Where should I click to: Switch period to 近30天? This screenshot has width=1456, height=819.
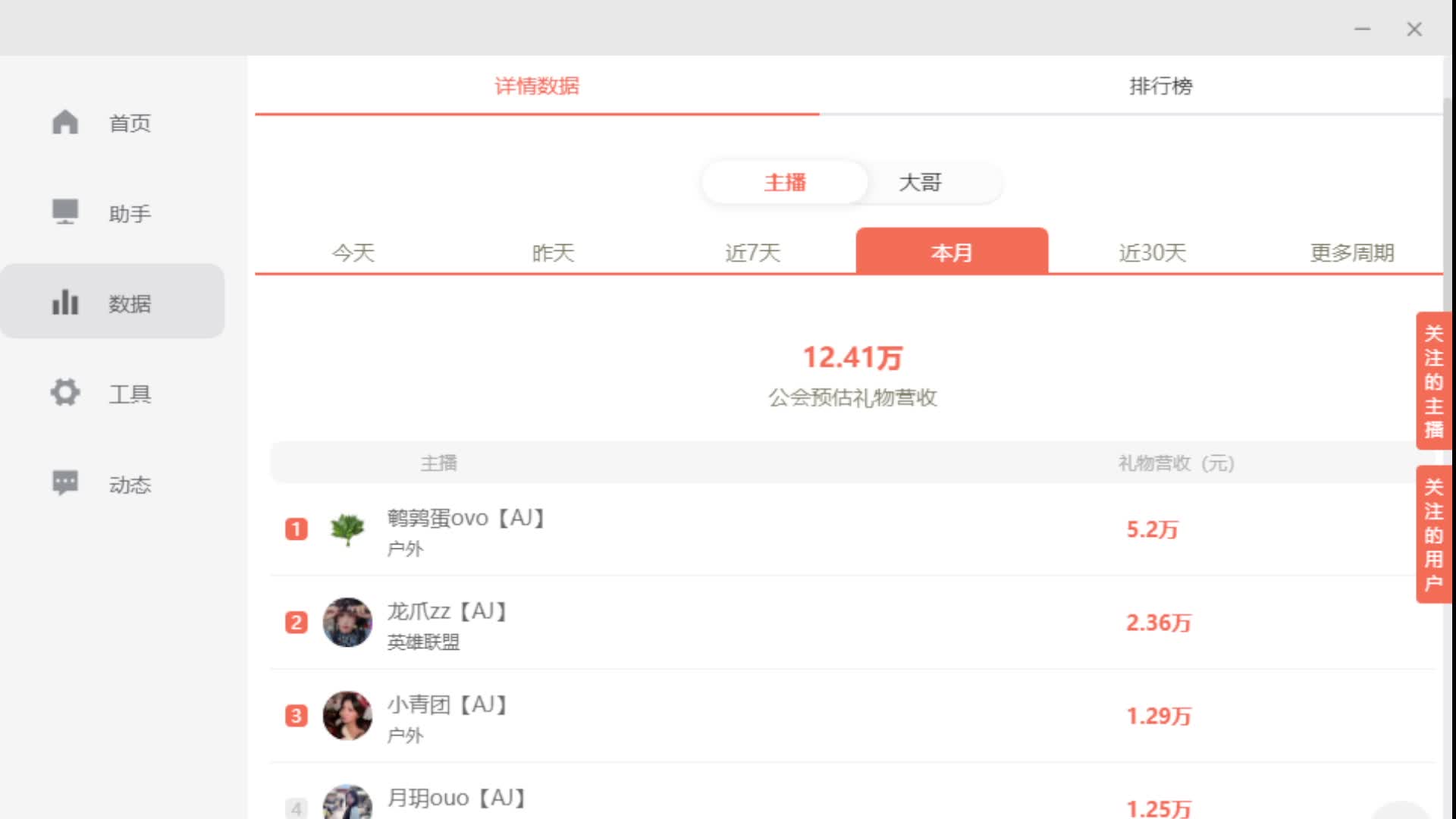click(x=1152, y=253)
